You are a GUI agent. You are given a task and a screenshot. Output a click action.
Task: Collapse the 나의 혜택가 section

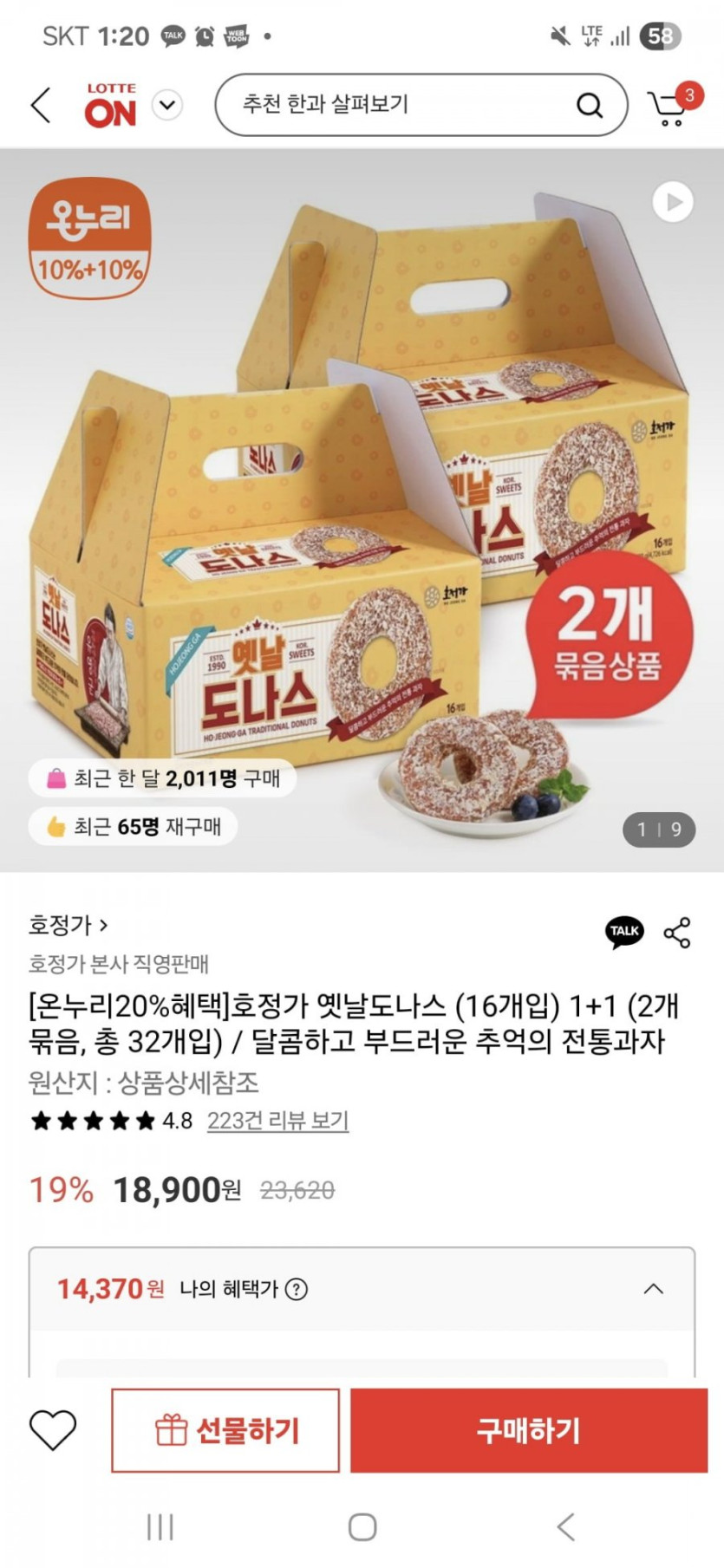[654, 1289]
